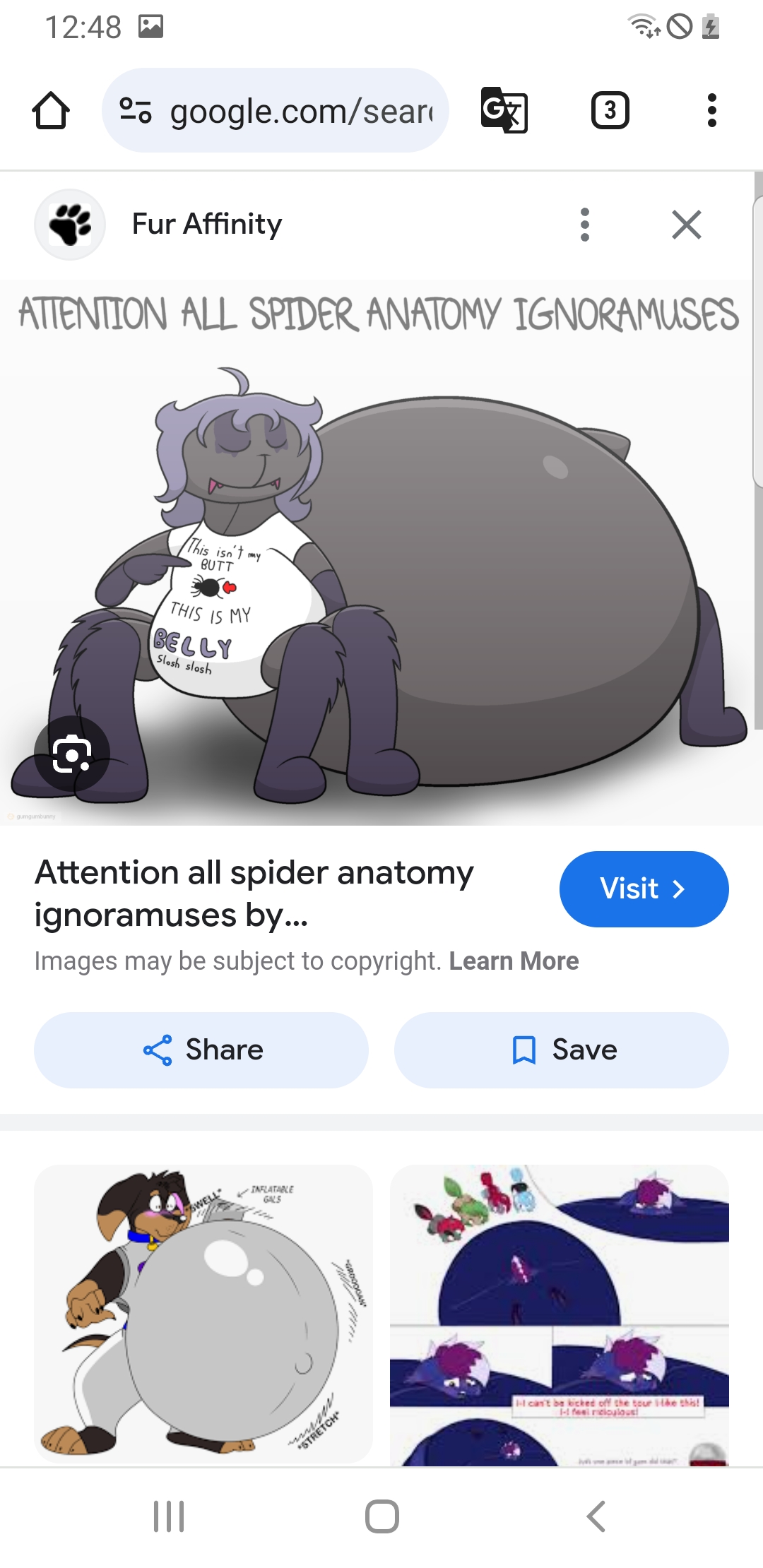The image size is (763, 1568).
Task: Go back using the system back button
Action: [x=596, y=1516]
